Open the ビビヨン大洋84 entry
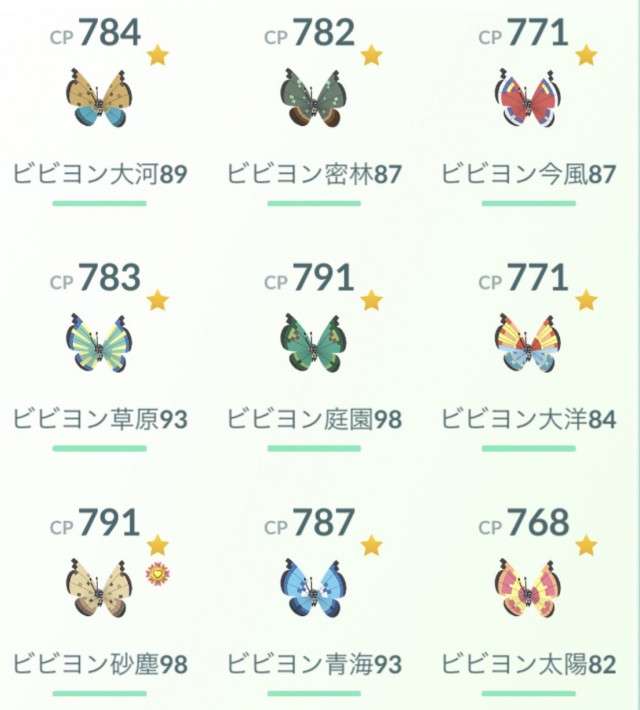 527,342
